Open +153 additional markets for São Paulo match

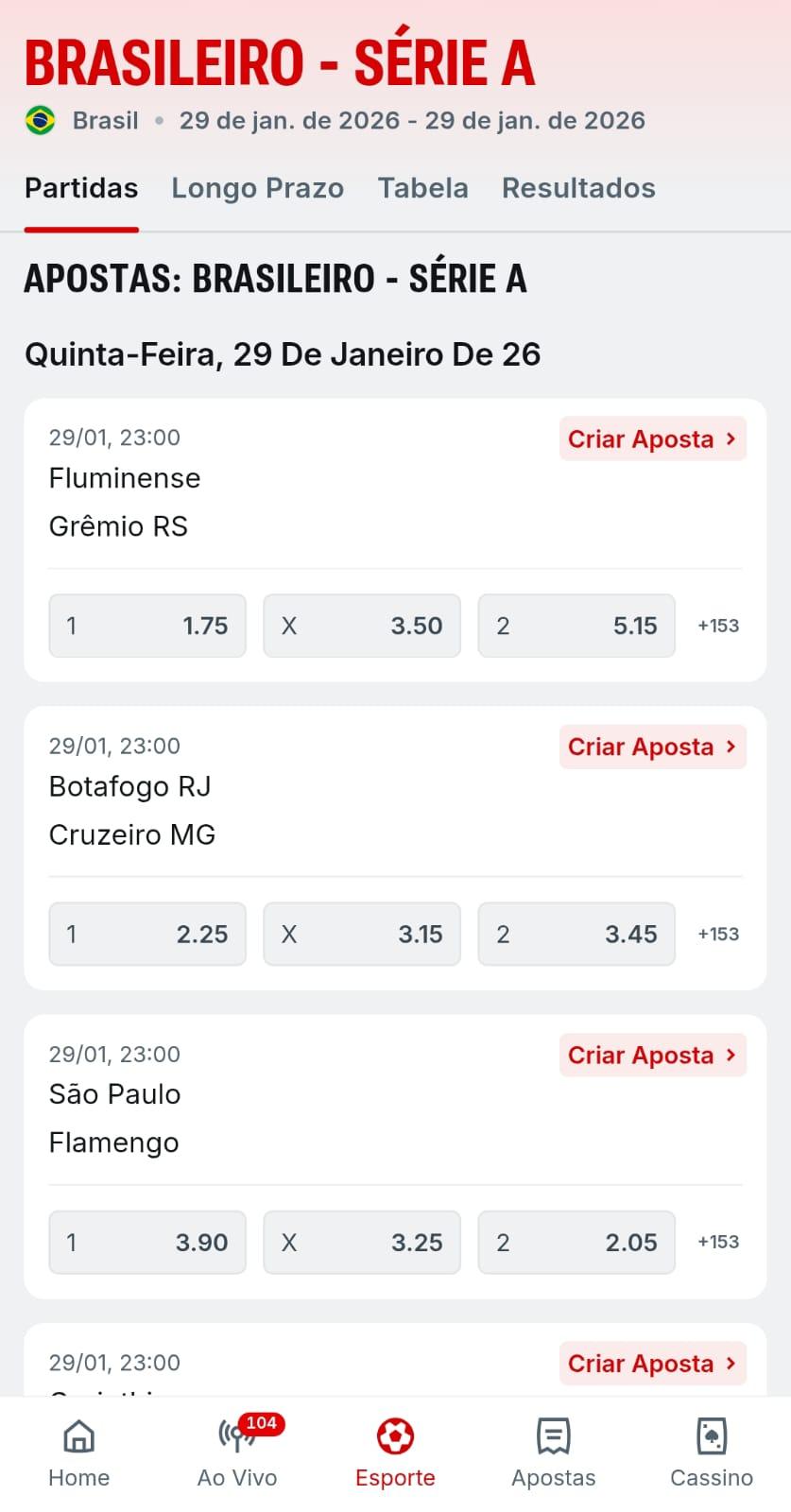[x=718, y=1242]
